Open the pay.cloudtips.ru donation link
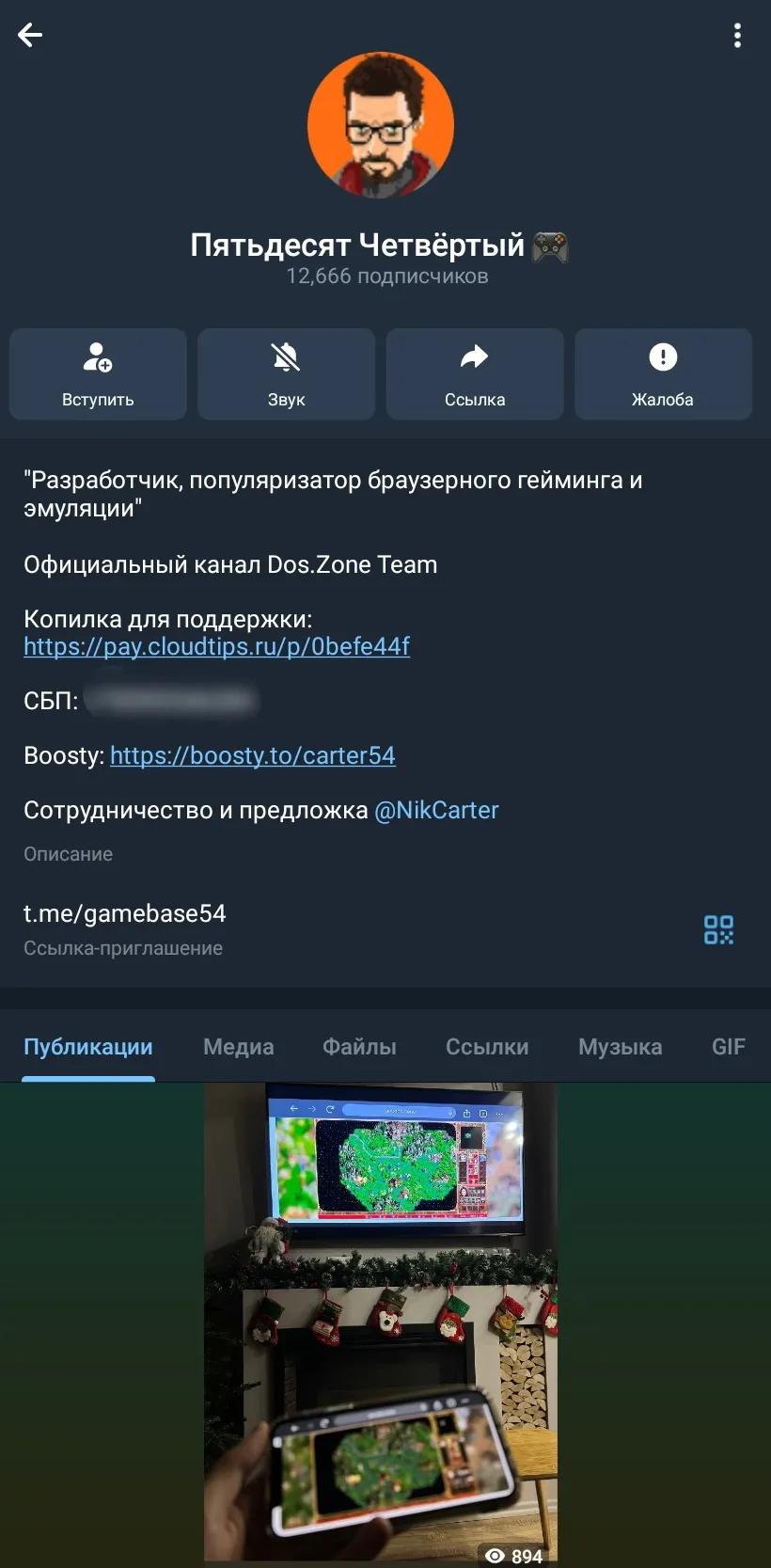This screenshot has width=771, height=1568. pyautogui.click(x=216, y=647)
